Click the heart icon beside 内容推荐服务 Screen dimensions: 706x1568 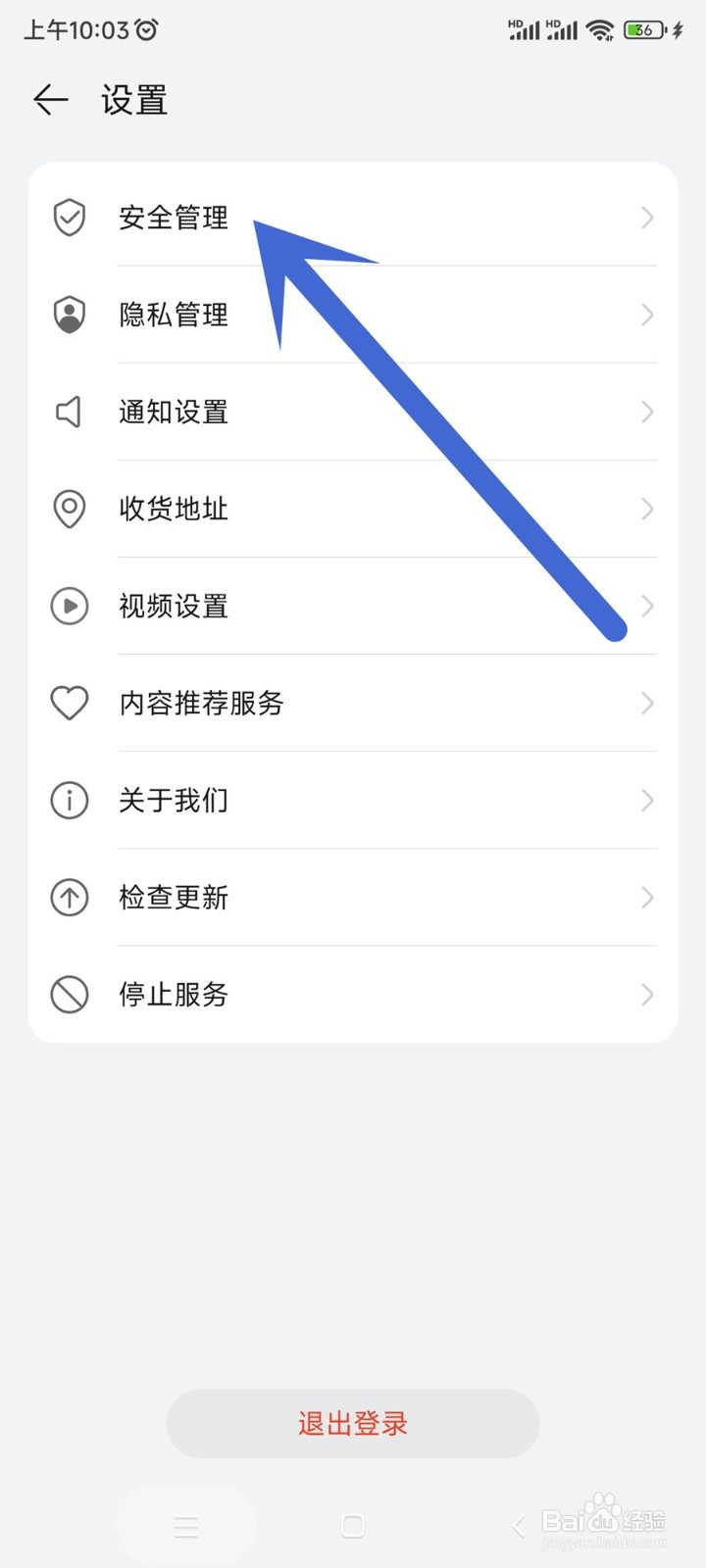(68, 703)
